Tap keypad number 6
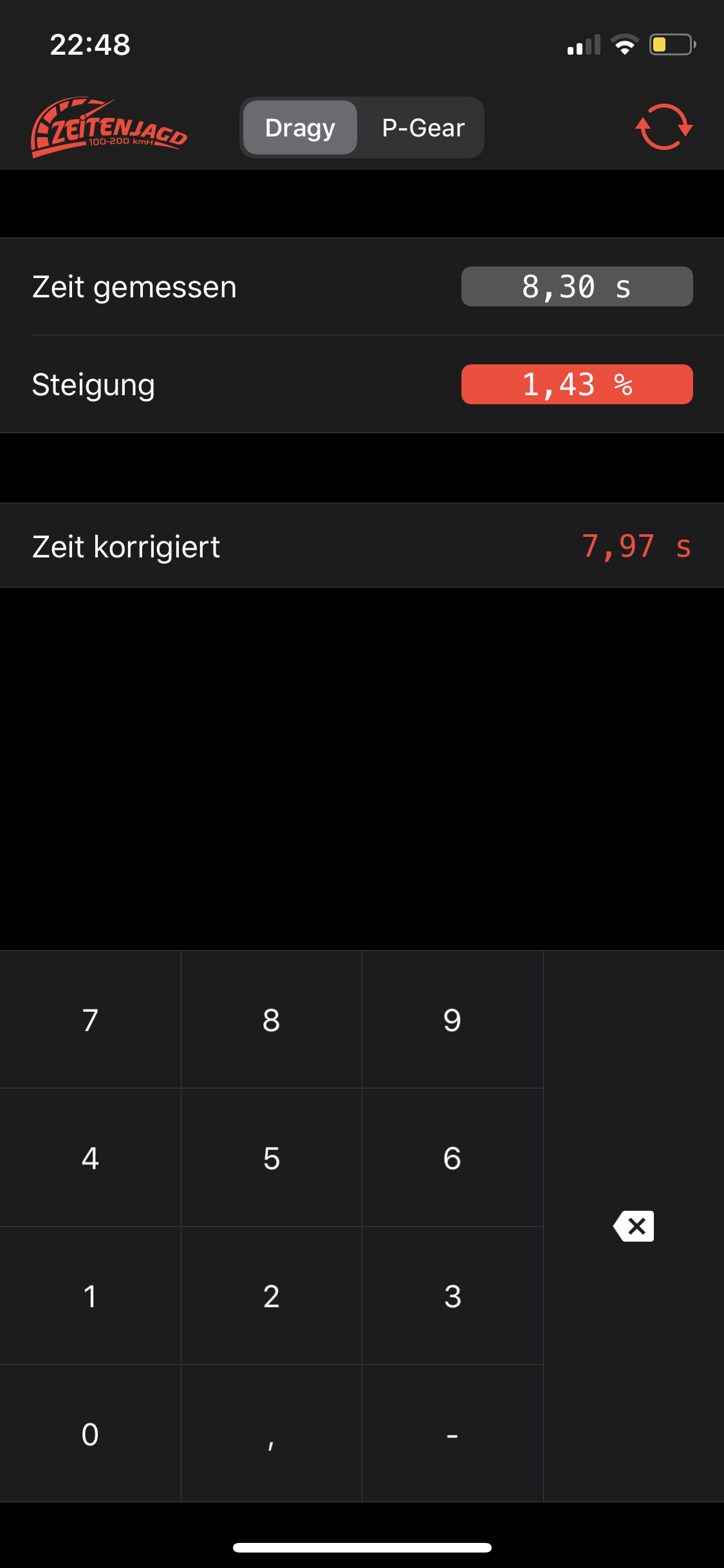The image size is (724, 1568). pos(452,1158)
